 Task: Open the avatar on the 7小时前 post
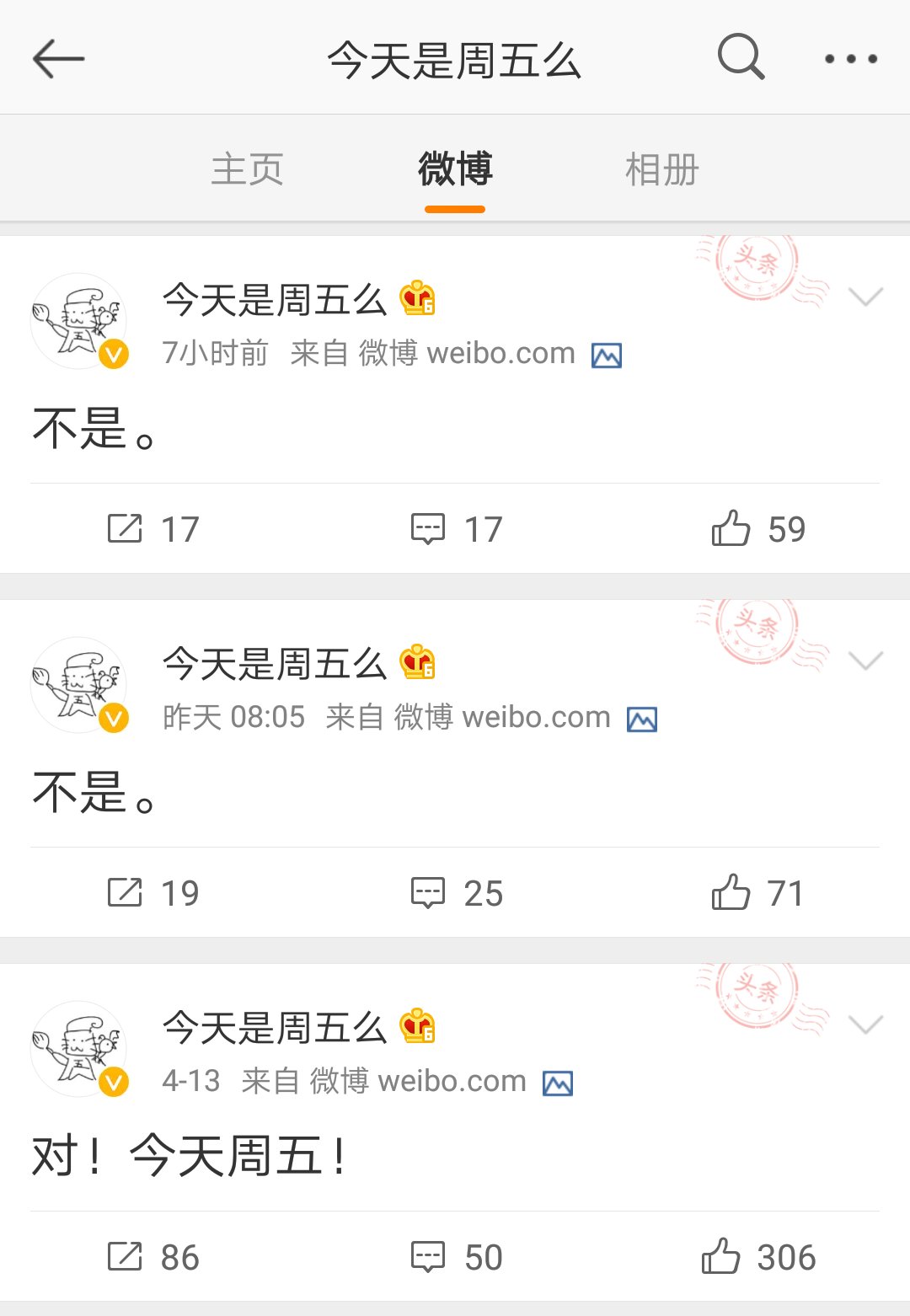[x=78, y=321]
